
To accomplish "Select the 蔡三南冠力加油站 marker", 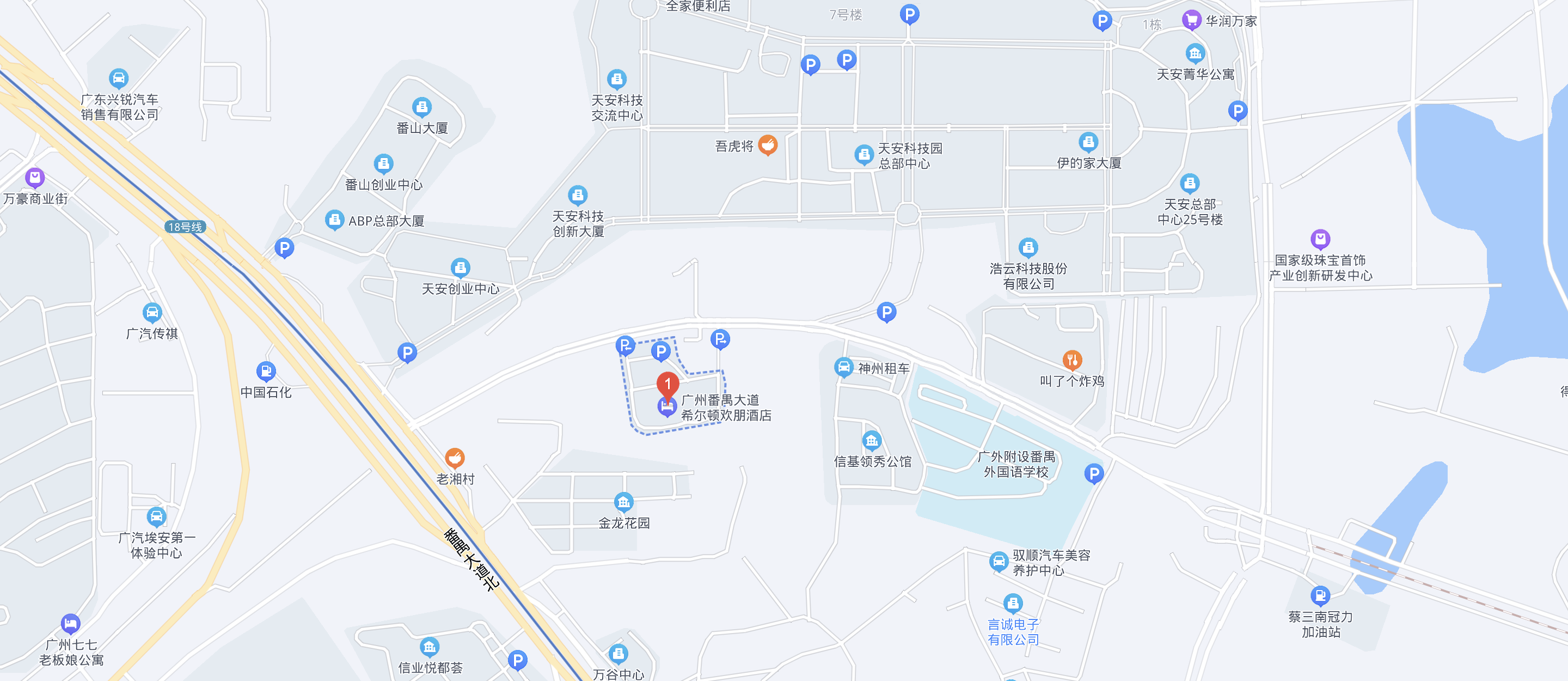I will [x=1320, y=594].
